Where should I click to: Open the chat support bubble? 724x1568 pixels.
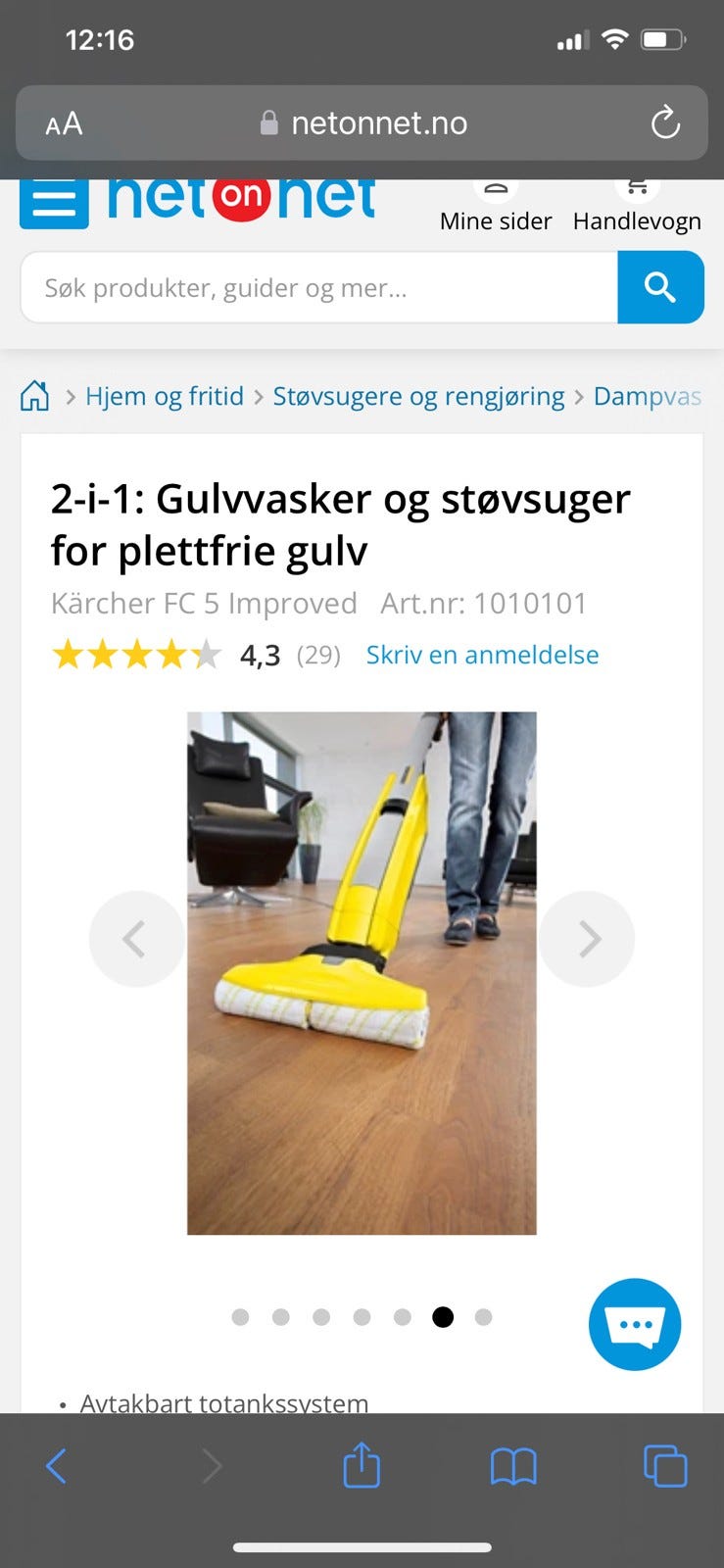pyautogui.click(x=634, y=1324)
